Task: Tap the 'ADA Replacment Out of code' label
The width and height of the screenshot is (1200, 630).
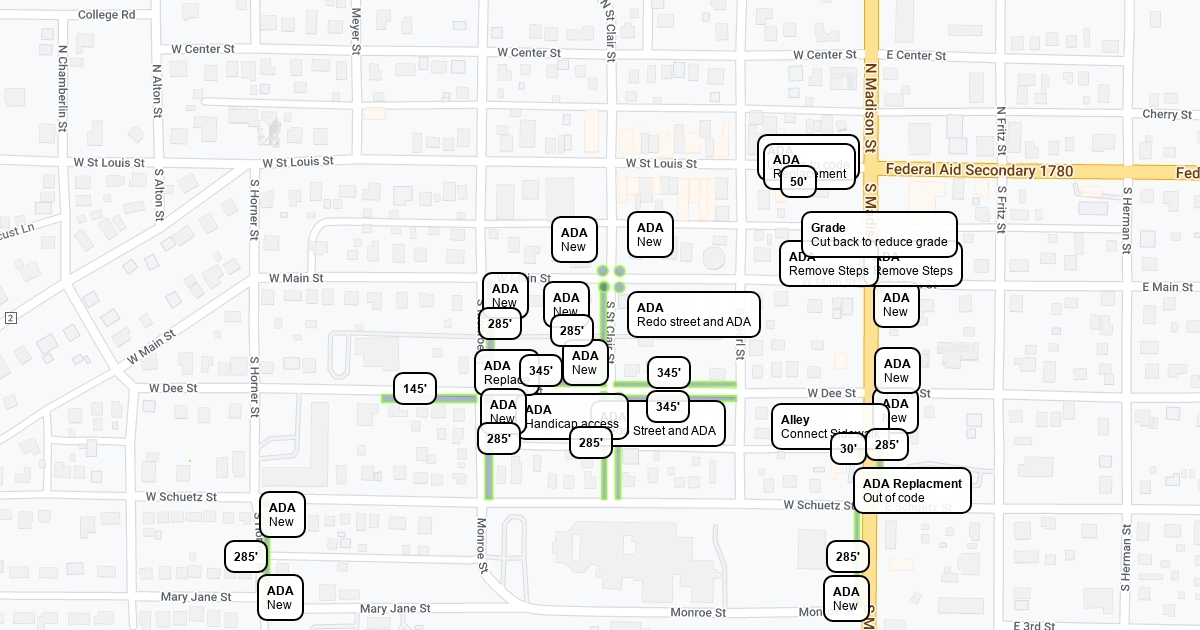Action: [912, 490]
